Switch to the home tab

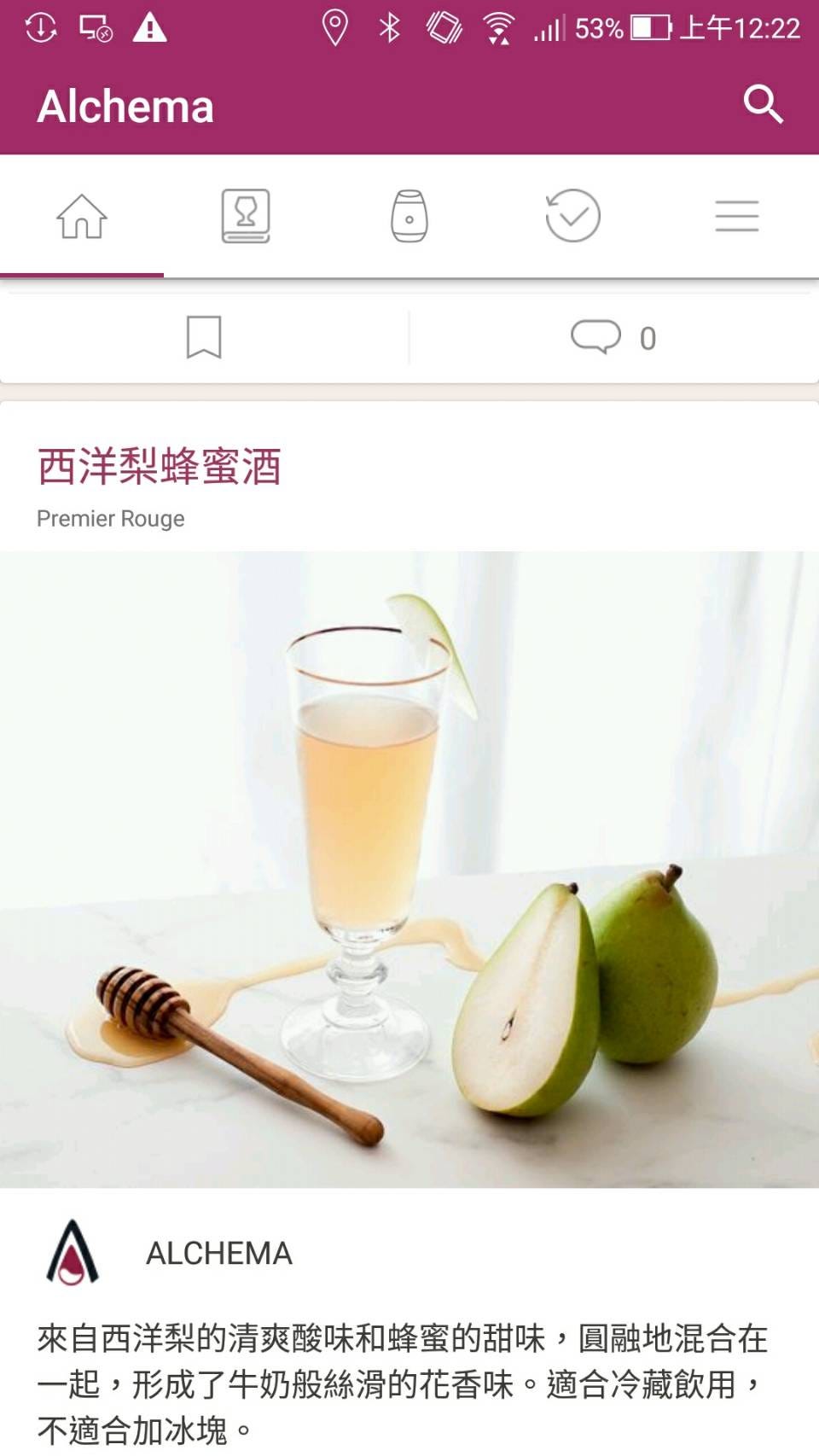tap(82, 216)
